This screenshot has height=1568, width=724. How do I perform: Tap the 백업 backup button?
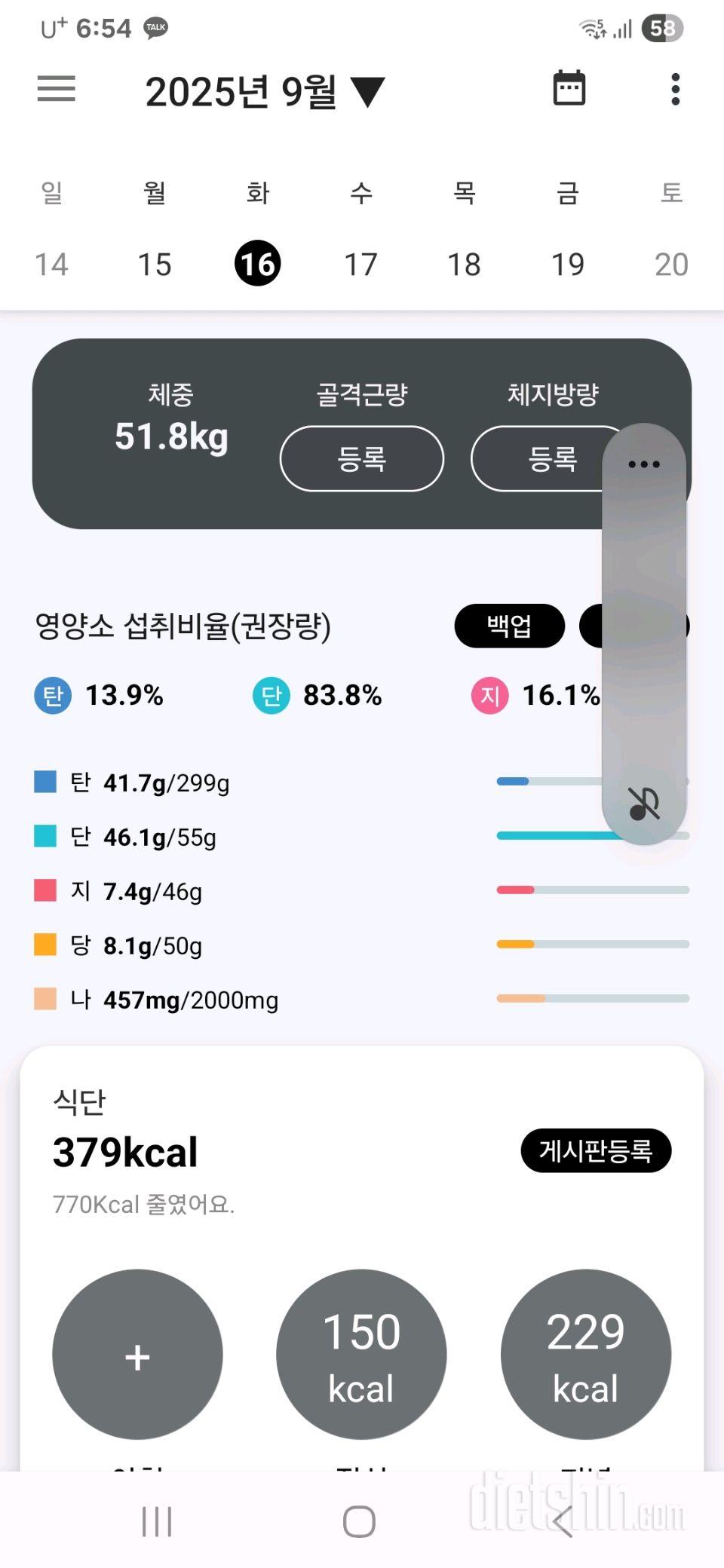509,625
